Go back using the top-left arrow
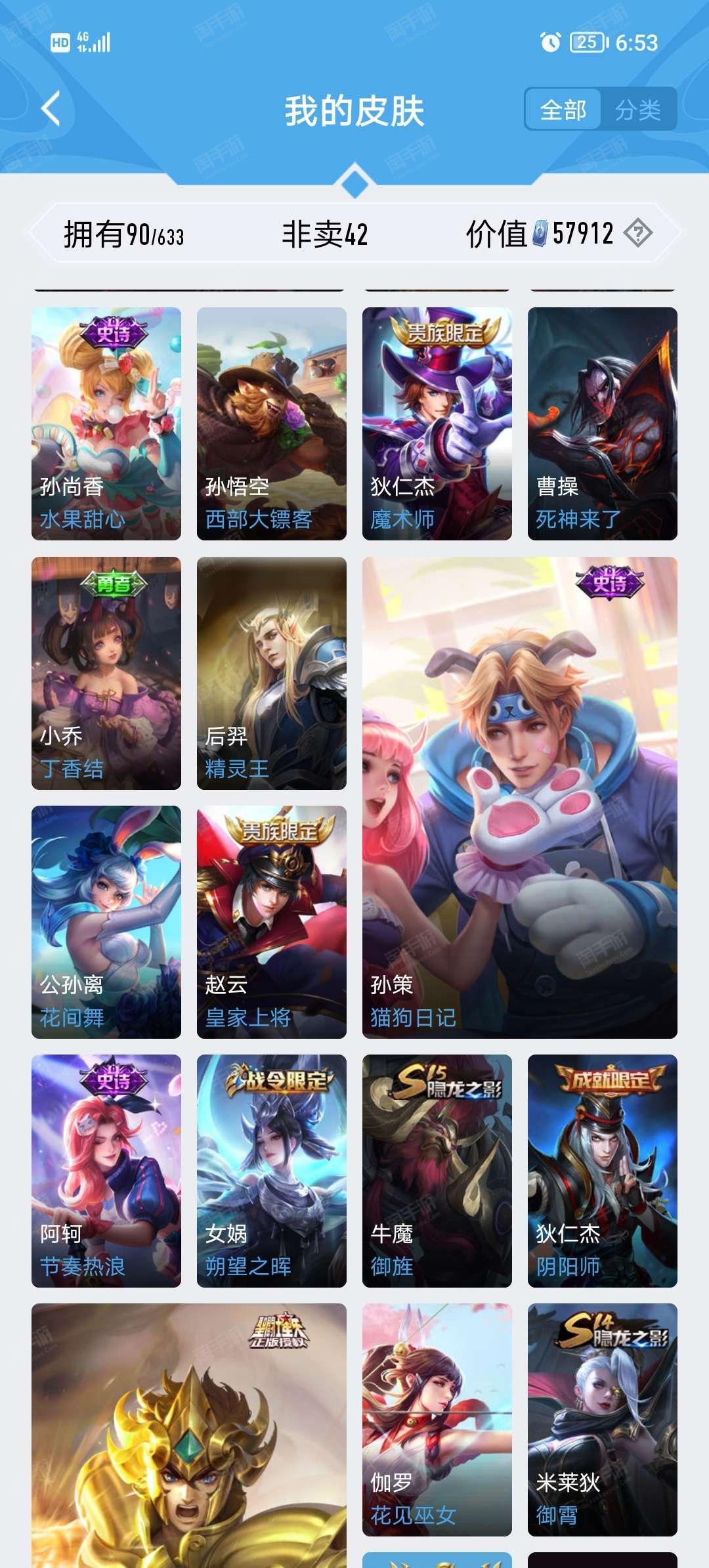The height and width of the screenshot is (1568, 709). click(51, 109)
